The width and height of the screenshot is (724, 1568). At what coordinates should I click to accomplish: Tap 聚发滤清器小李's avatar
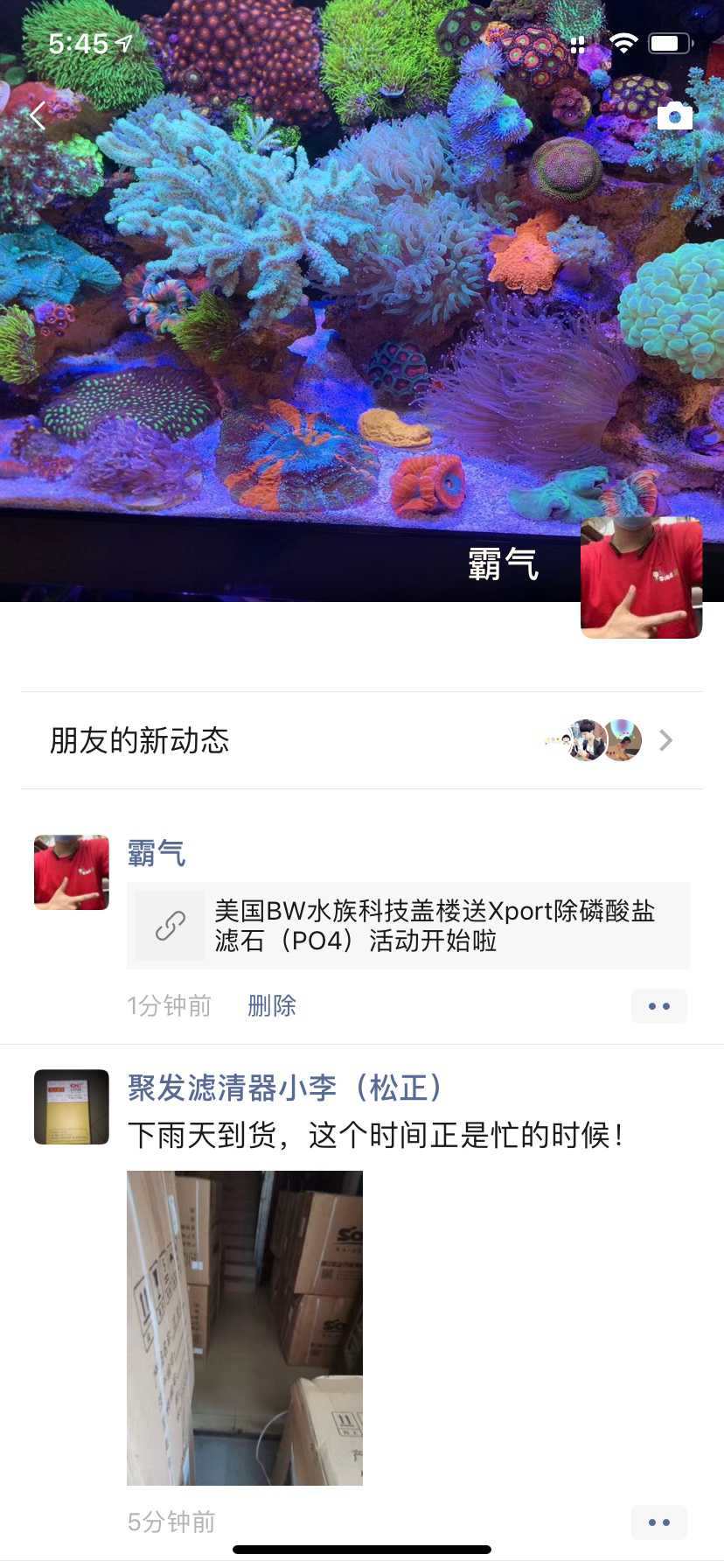72,1107
